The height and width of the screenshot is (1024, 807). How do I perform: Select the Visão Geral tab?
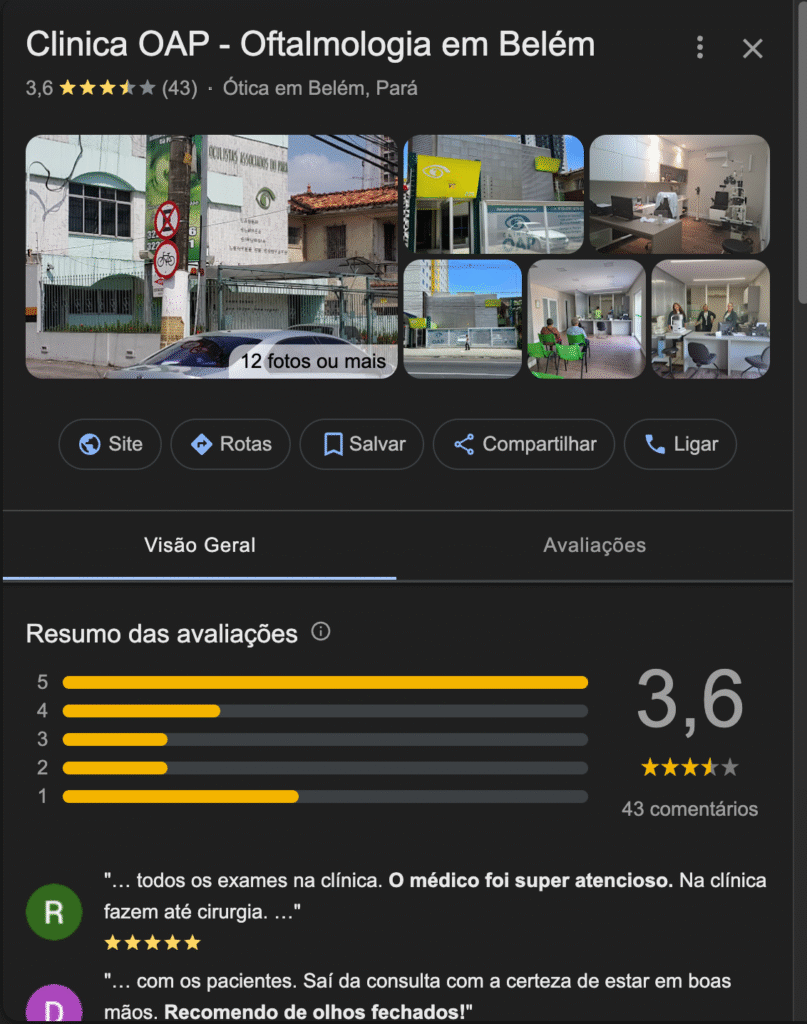click(x=200, y=545)
